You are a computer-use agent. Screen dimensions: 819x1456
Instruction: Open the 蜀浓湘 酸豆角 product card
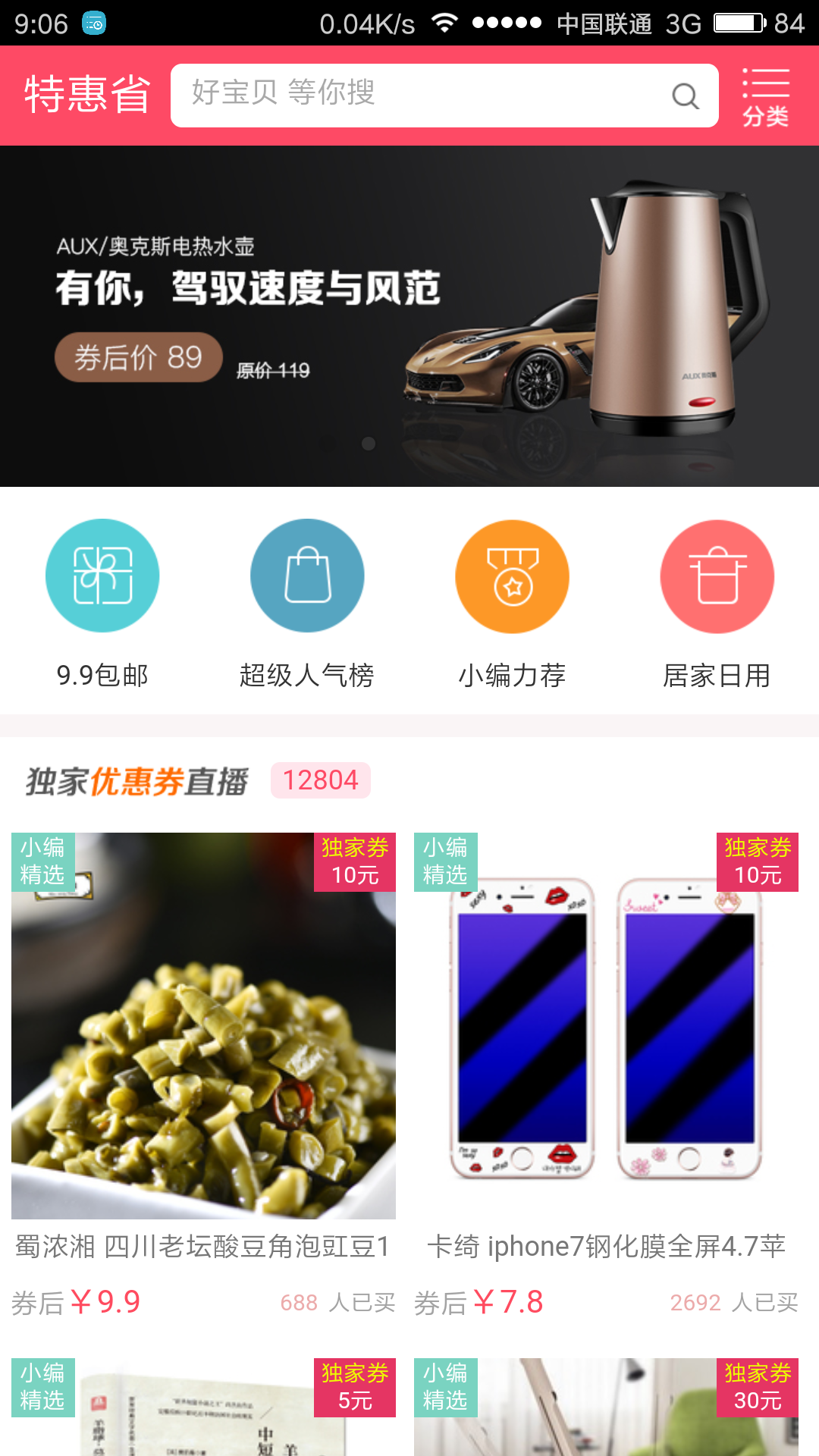203,1062
